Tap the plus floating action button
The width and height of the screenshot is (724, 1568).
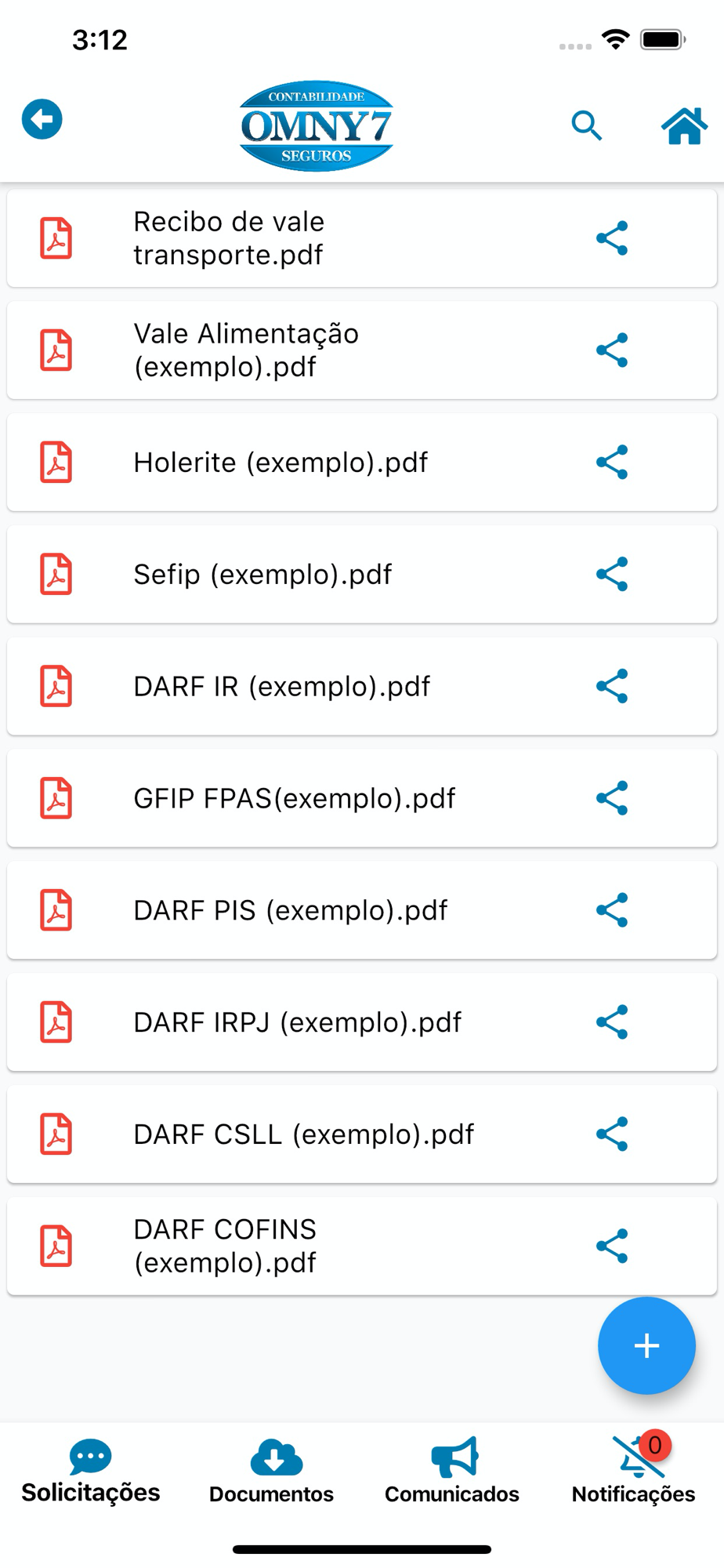[646, 1345]
